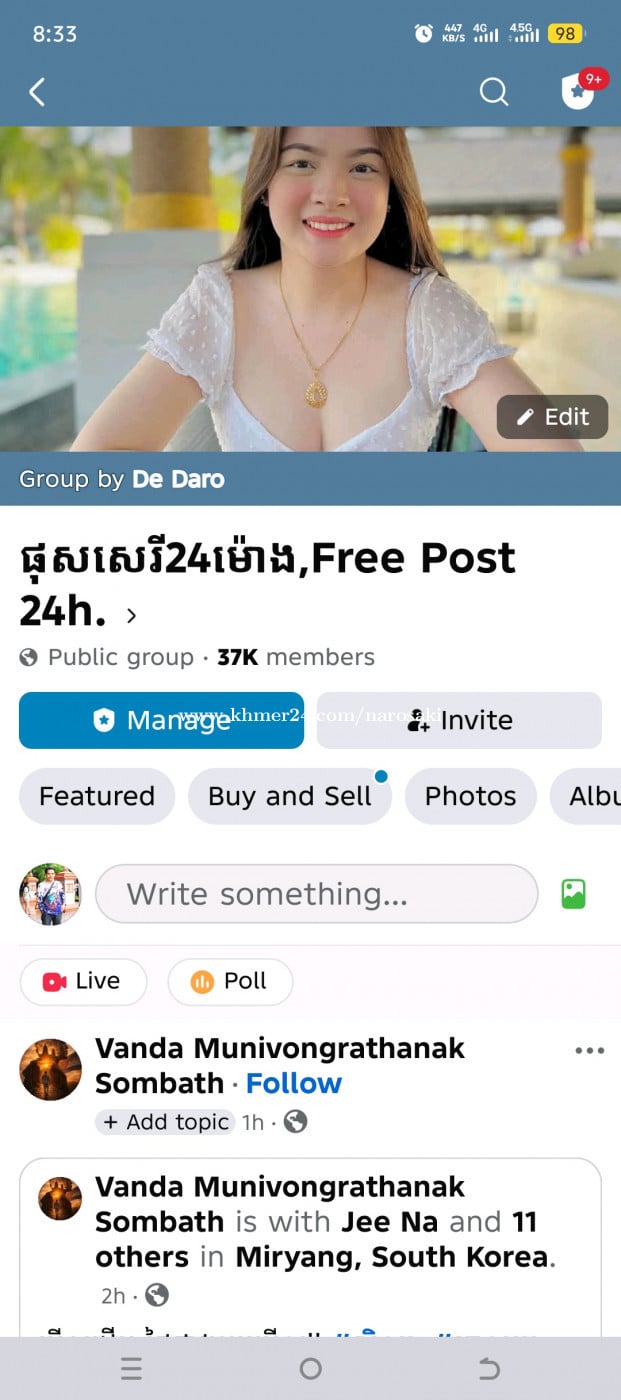This screenshot has height=1400, width=621.
Task: Switch to the Photos tab
Action: tap(470, 796)
